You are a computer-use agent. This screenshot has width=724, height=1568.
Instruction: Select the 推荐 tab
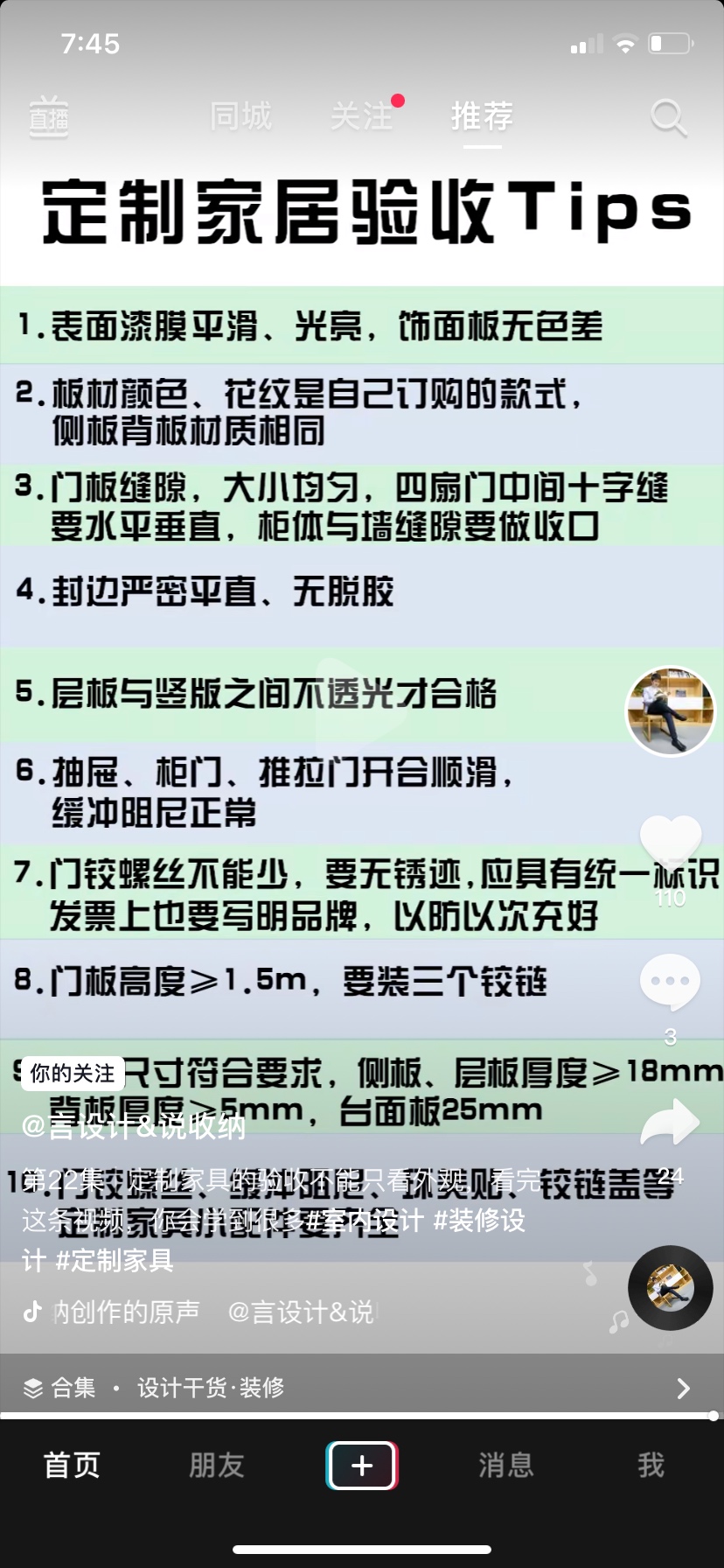coord(482,115)
